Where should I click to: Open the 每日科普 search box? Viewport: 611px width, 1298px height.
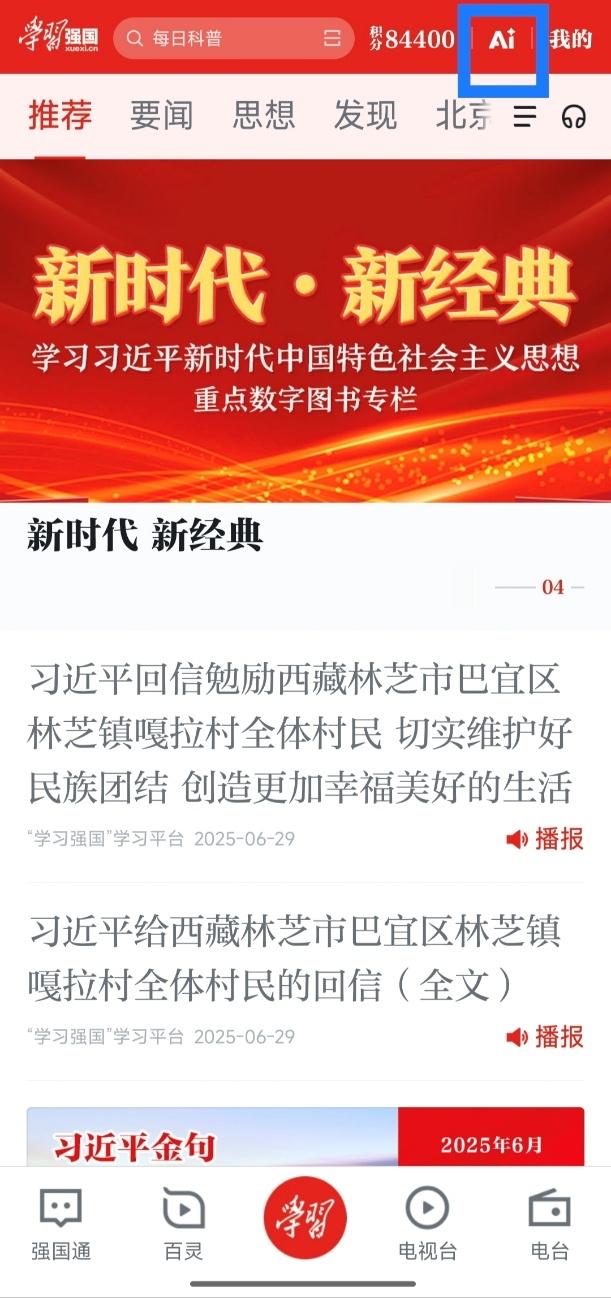[x=234, y=40]
